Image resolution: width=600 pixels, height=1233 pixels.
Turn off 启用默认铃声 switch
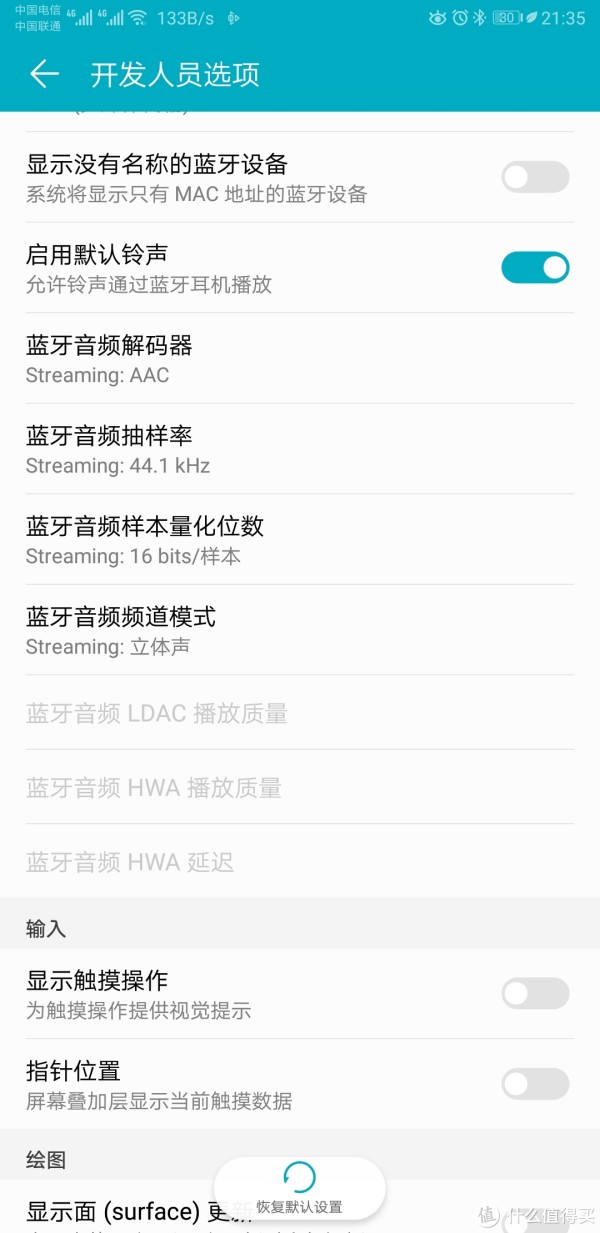[535, 267]
